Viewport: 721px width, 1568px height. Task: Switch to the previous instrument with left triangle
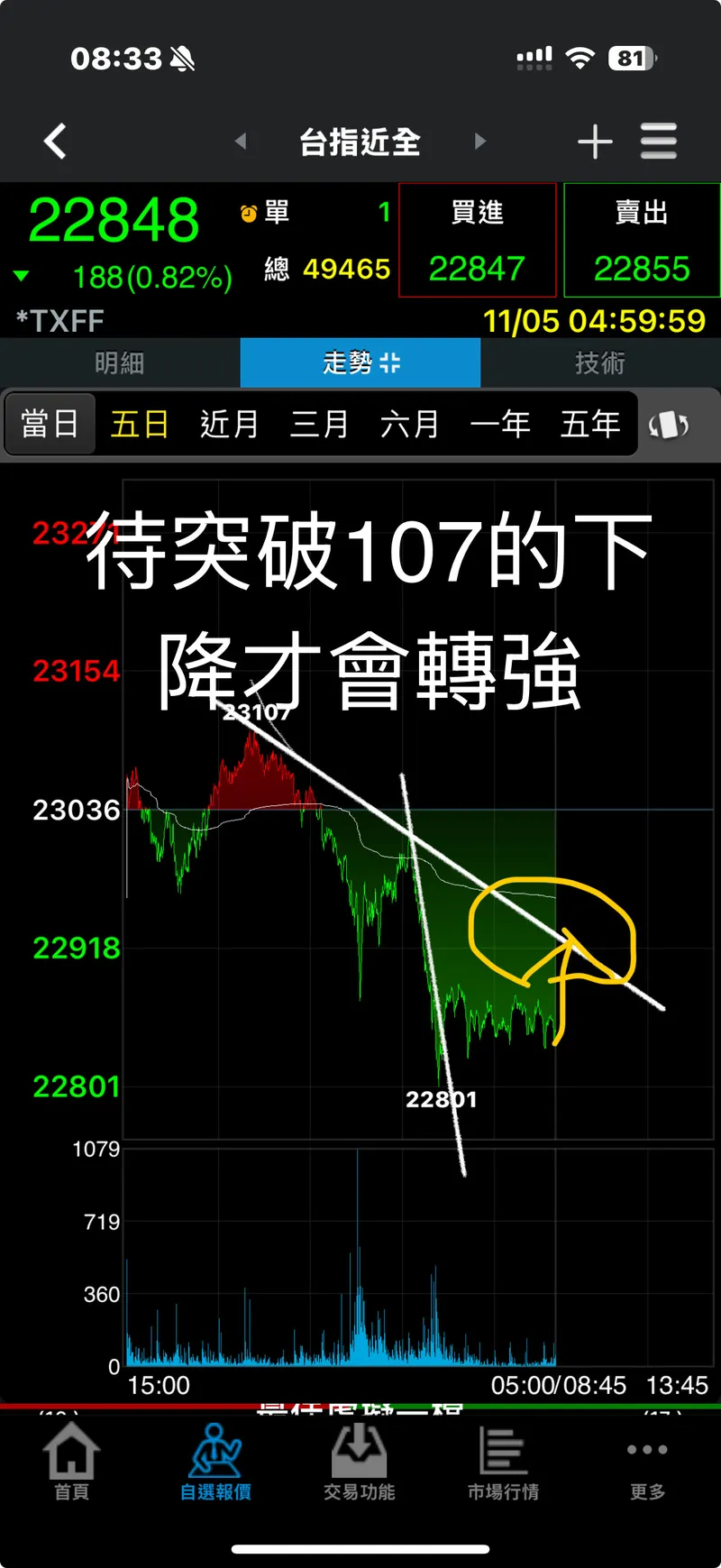[x=240, y=141]
